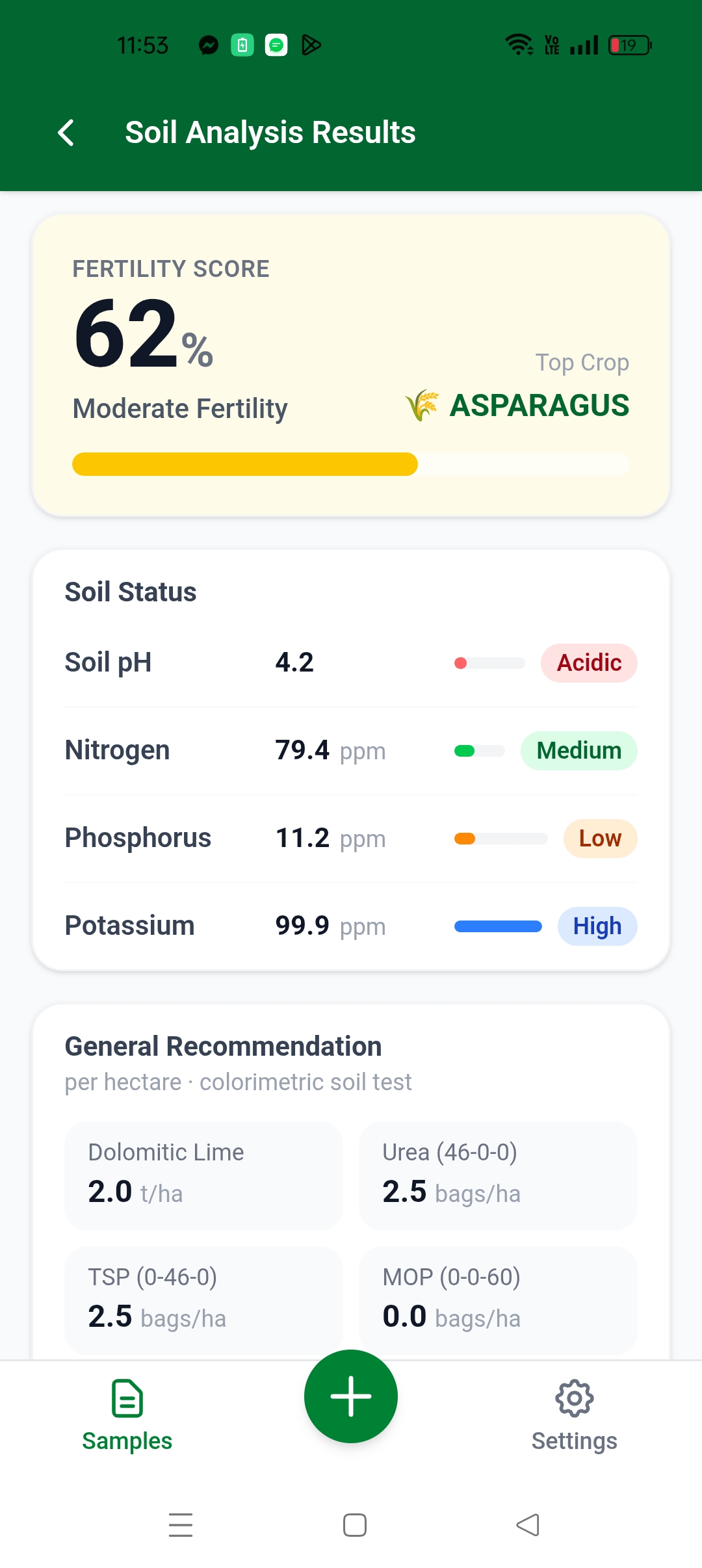Expand the Fertility Score card
This screenshot has height=1568, width=702.
pos(350,364)
